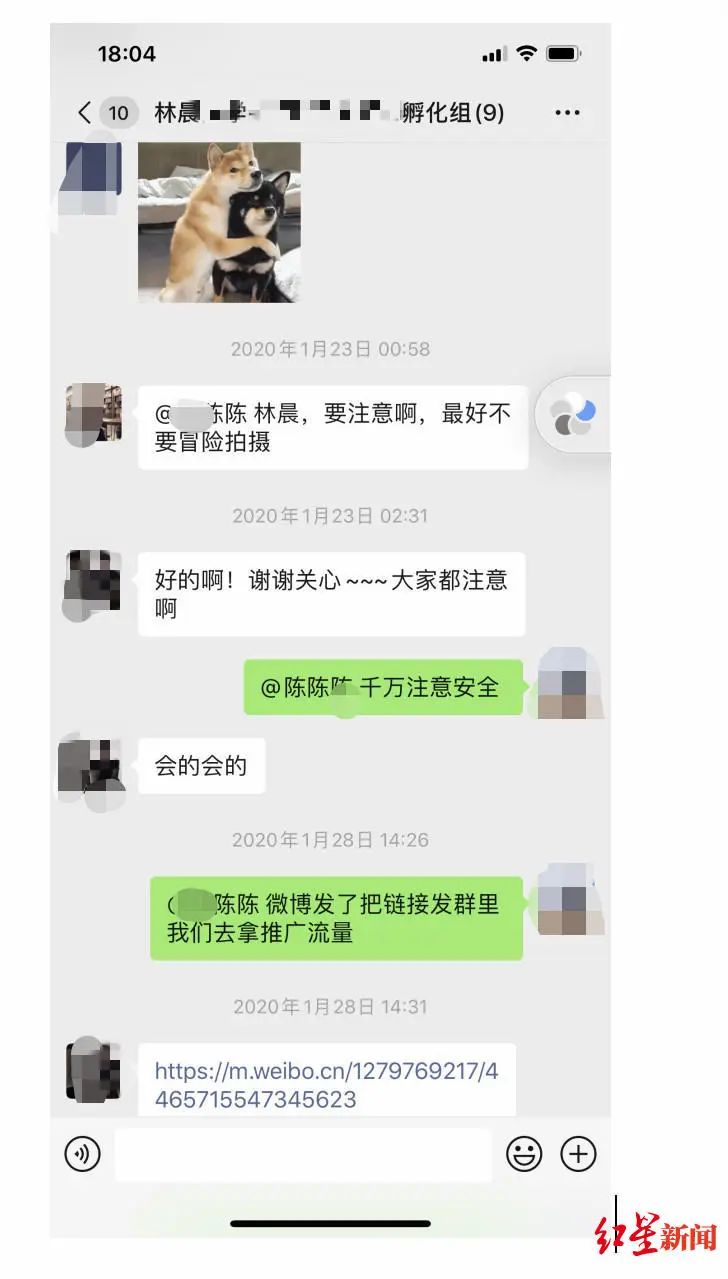
Task: Open the m.weibo.cn link in chat
Action: tap(326, 1085)
